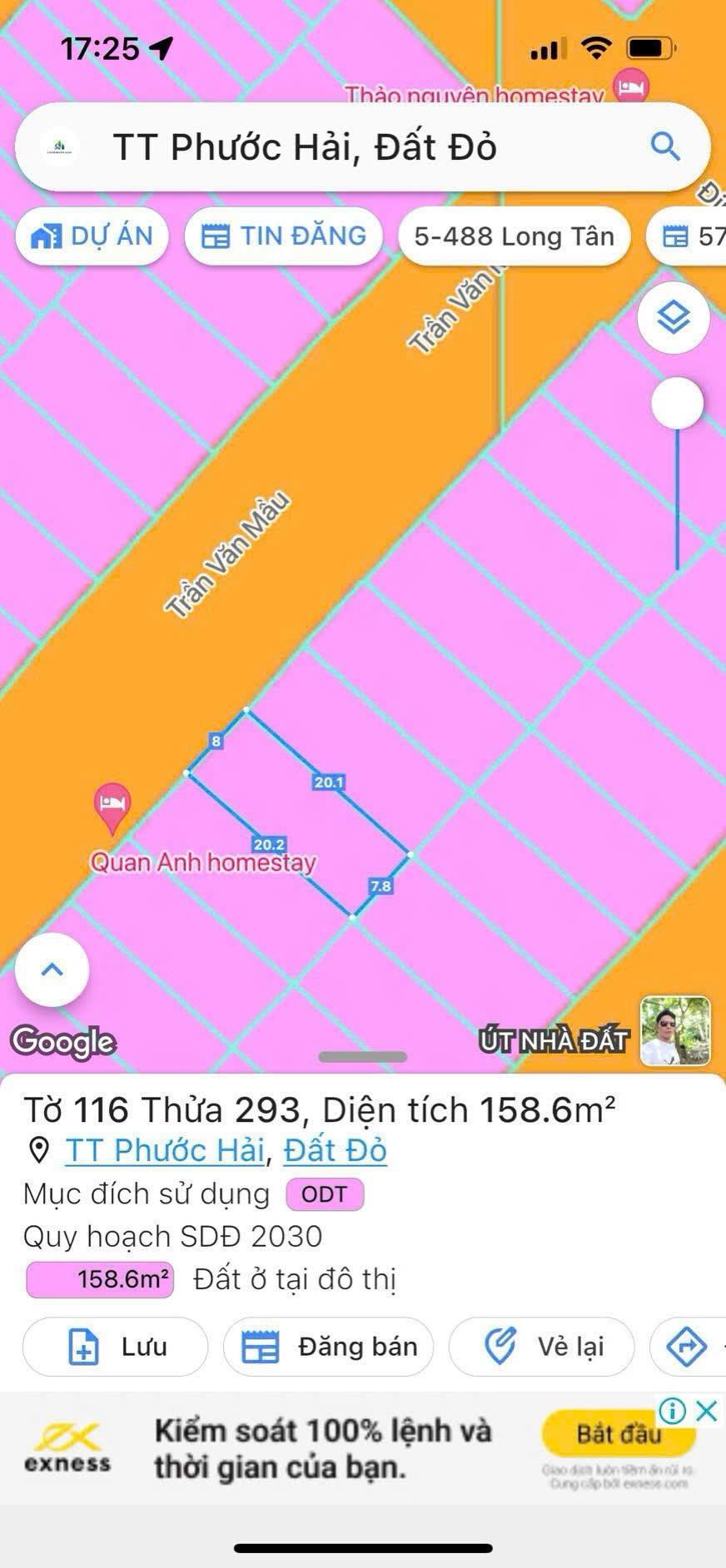This screenshot has height=1568, width=726.
Task: Open the map layers button
Action: pos(674,317)
